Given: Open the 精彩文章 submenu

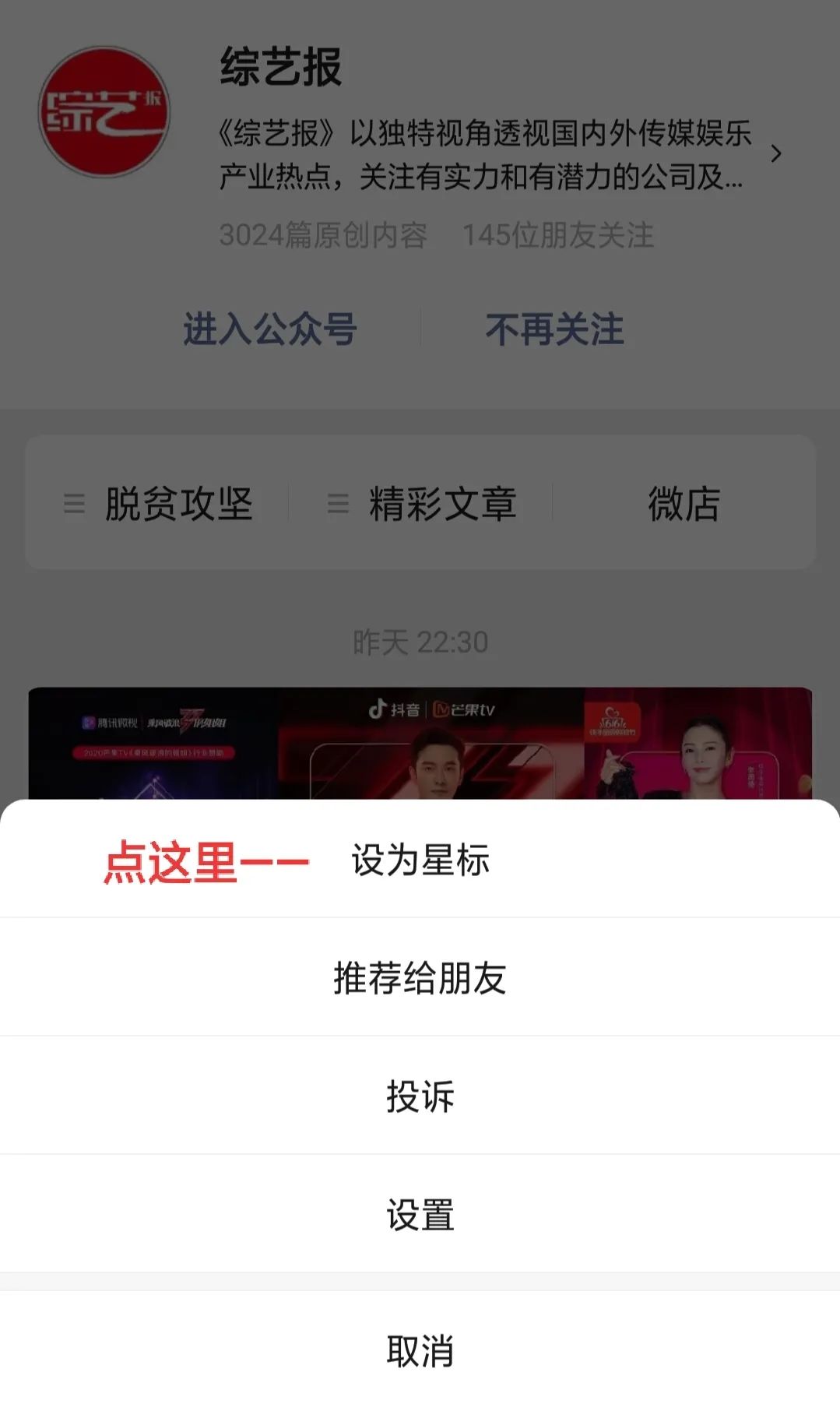Looking at the screenshot, I should 442,504.
